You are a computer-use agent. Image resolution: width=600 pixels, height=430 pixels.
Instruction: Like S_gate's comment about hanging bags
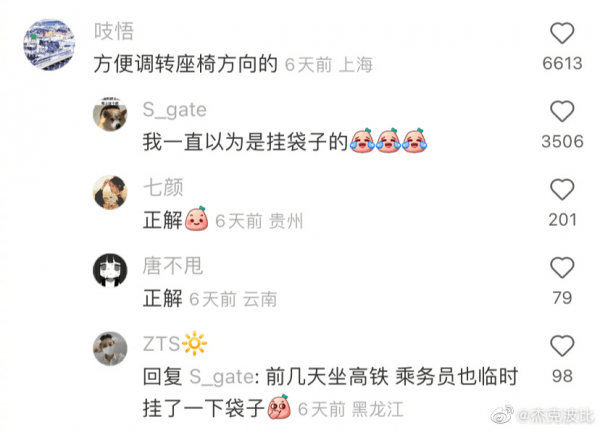[562, 111]
